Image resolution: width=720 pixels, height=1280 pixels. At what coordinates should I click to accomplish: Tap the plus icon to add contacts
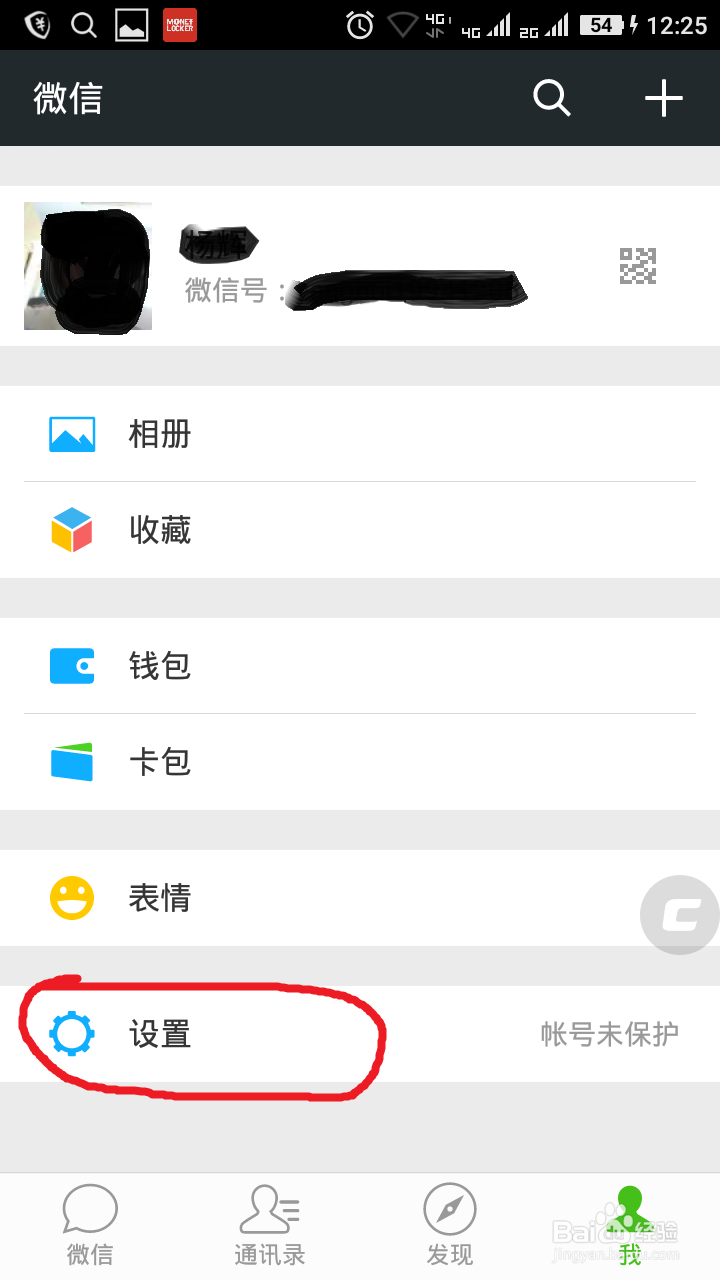point(664,98)
